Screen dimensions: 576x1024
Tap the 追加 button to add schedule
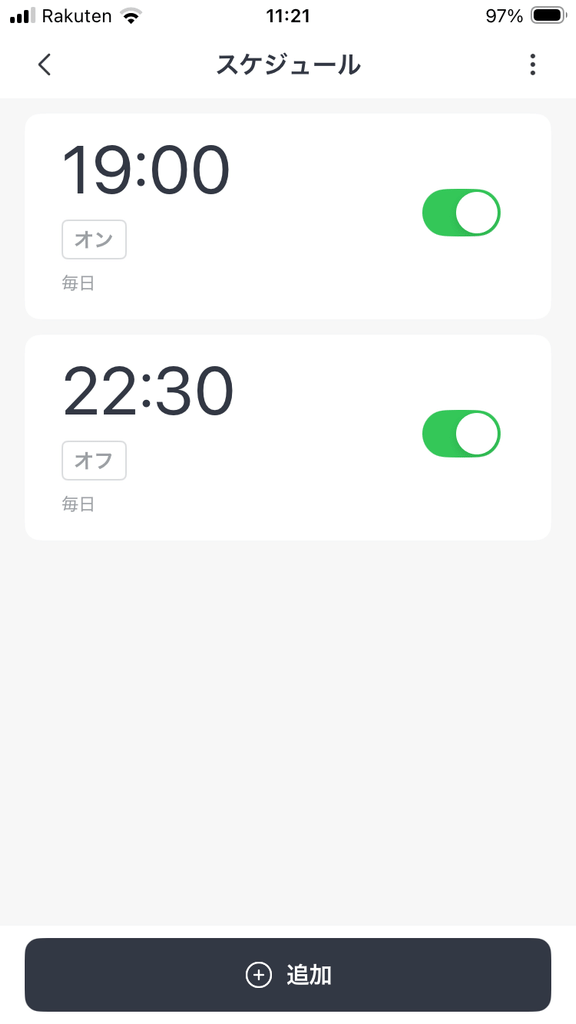(x=288, y=975)
